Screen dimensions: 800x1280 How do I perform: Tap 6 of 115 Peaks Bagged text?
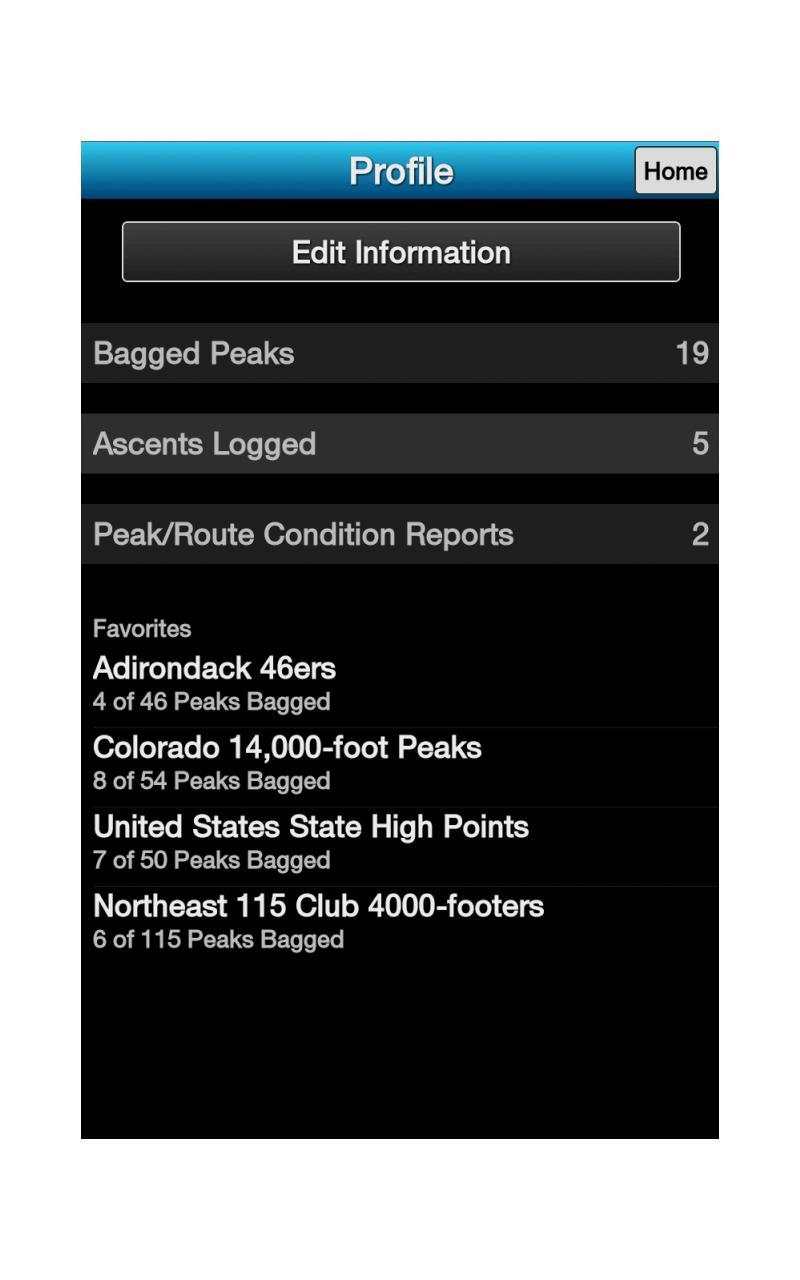(x=218, y=939)
